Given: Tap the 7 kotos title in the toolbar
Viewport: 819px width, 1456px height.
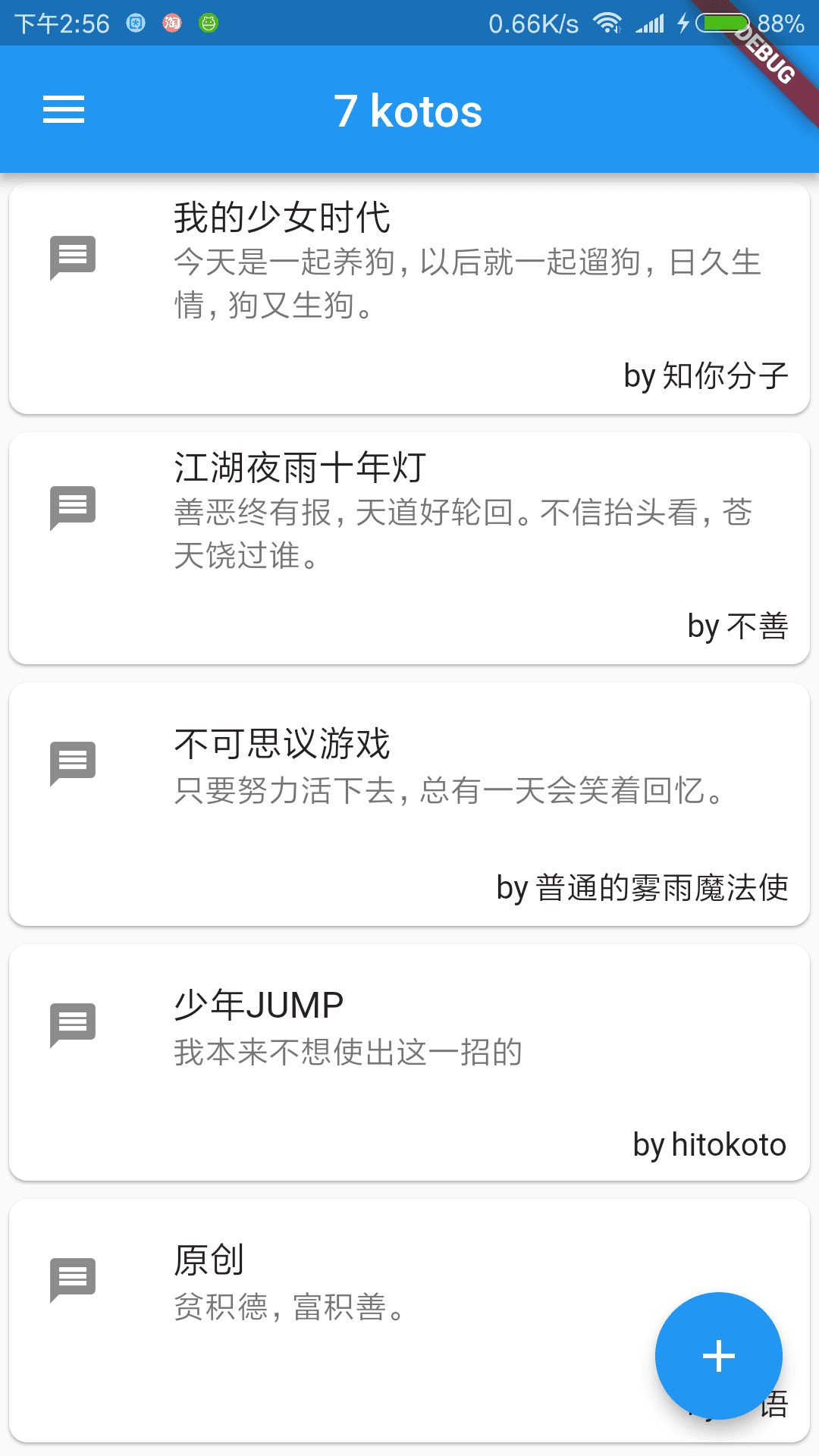Looking at the screenshot, I should [x=409, y=110].
